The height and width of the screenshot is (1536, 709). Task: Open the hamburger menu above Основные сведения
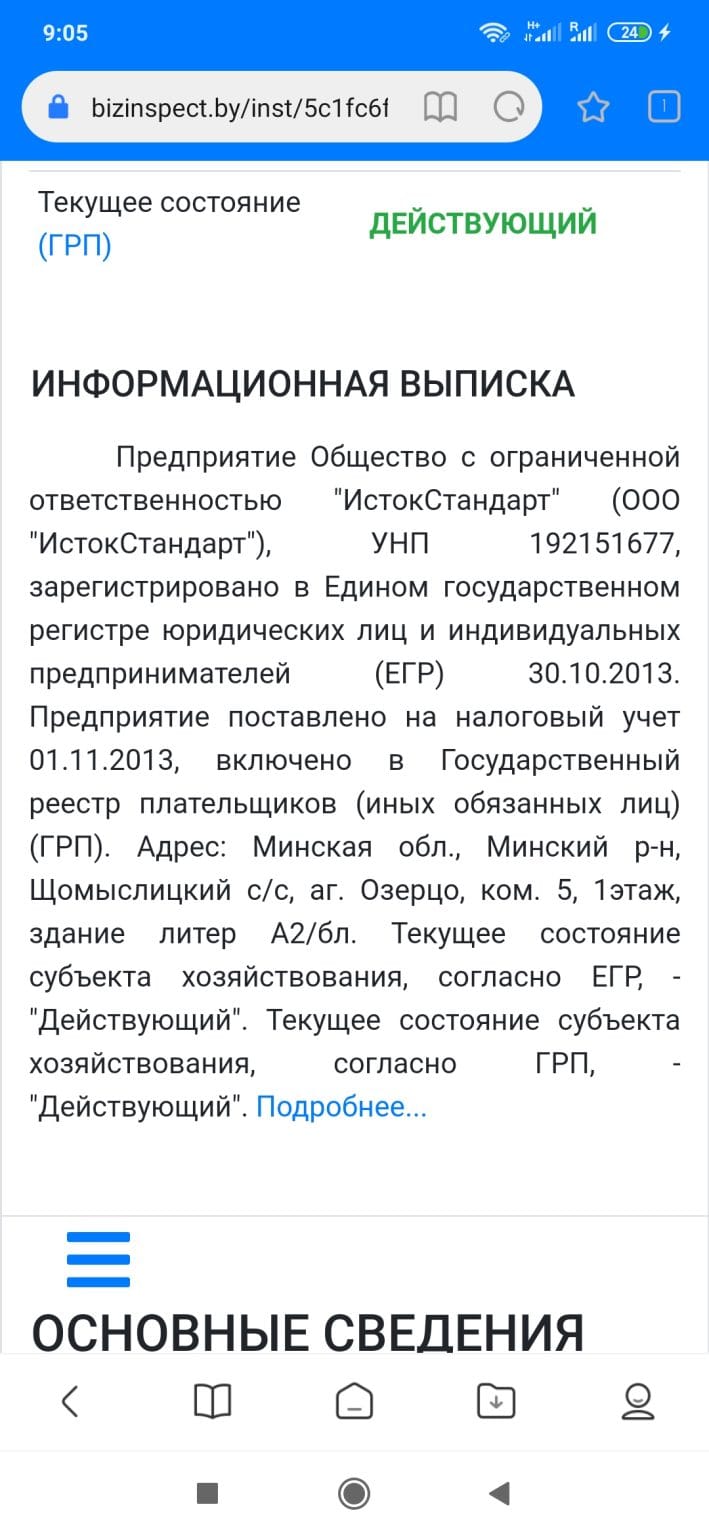pyautogui.click(x=98, y=1260)
